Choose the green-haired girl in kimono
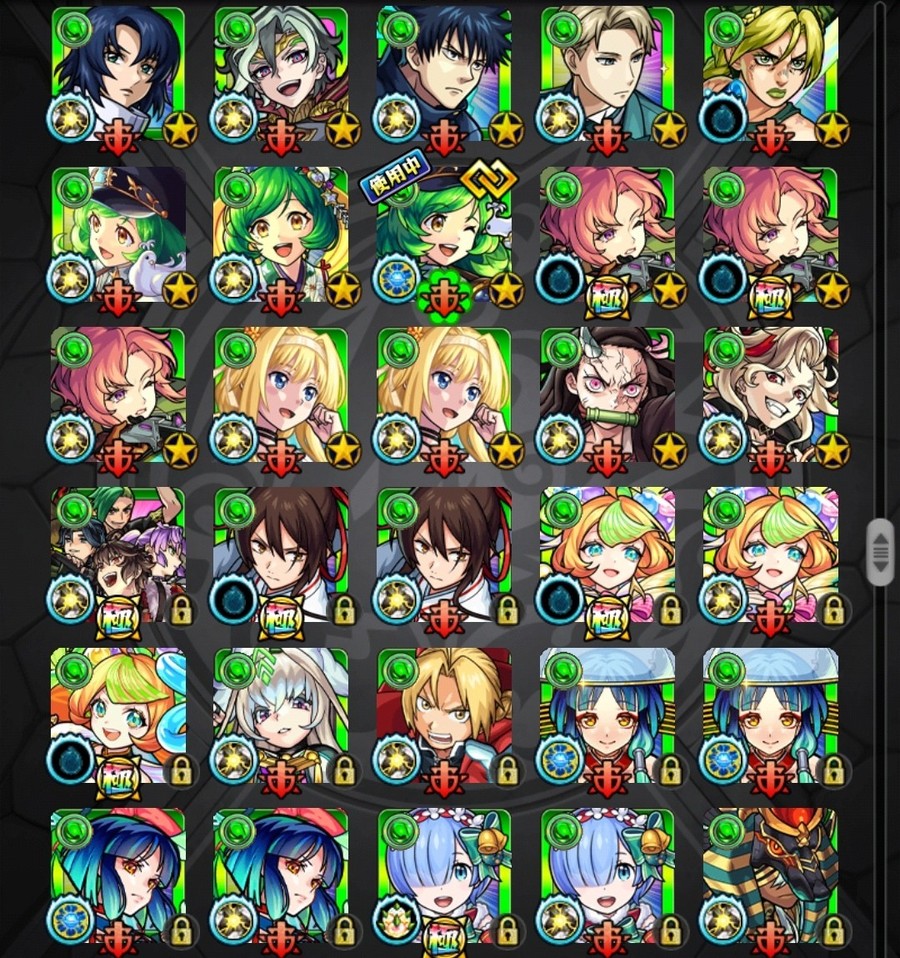The height and width of the screenshot is (958, 900). tap(281, 235)
